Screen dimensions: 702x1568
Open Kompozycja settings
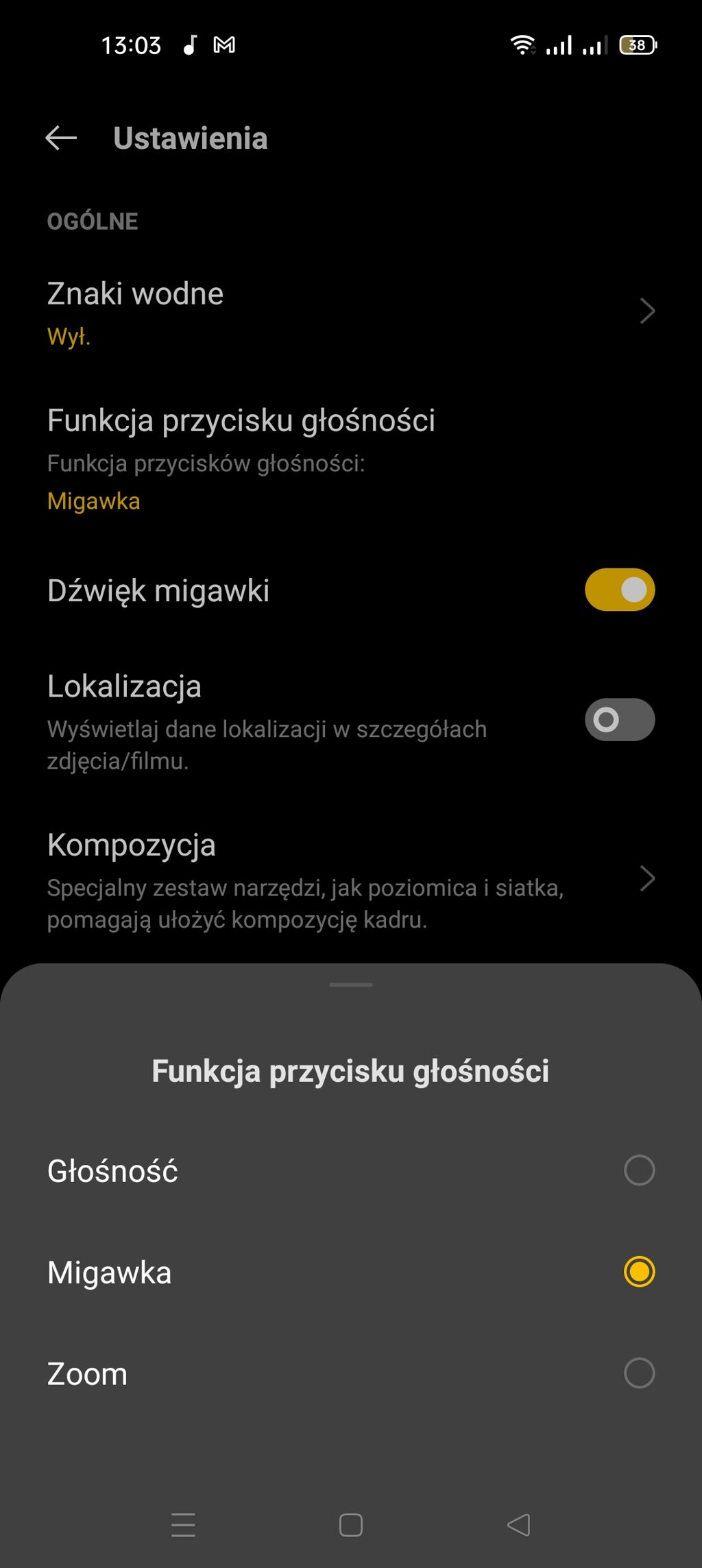point(350,879)
